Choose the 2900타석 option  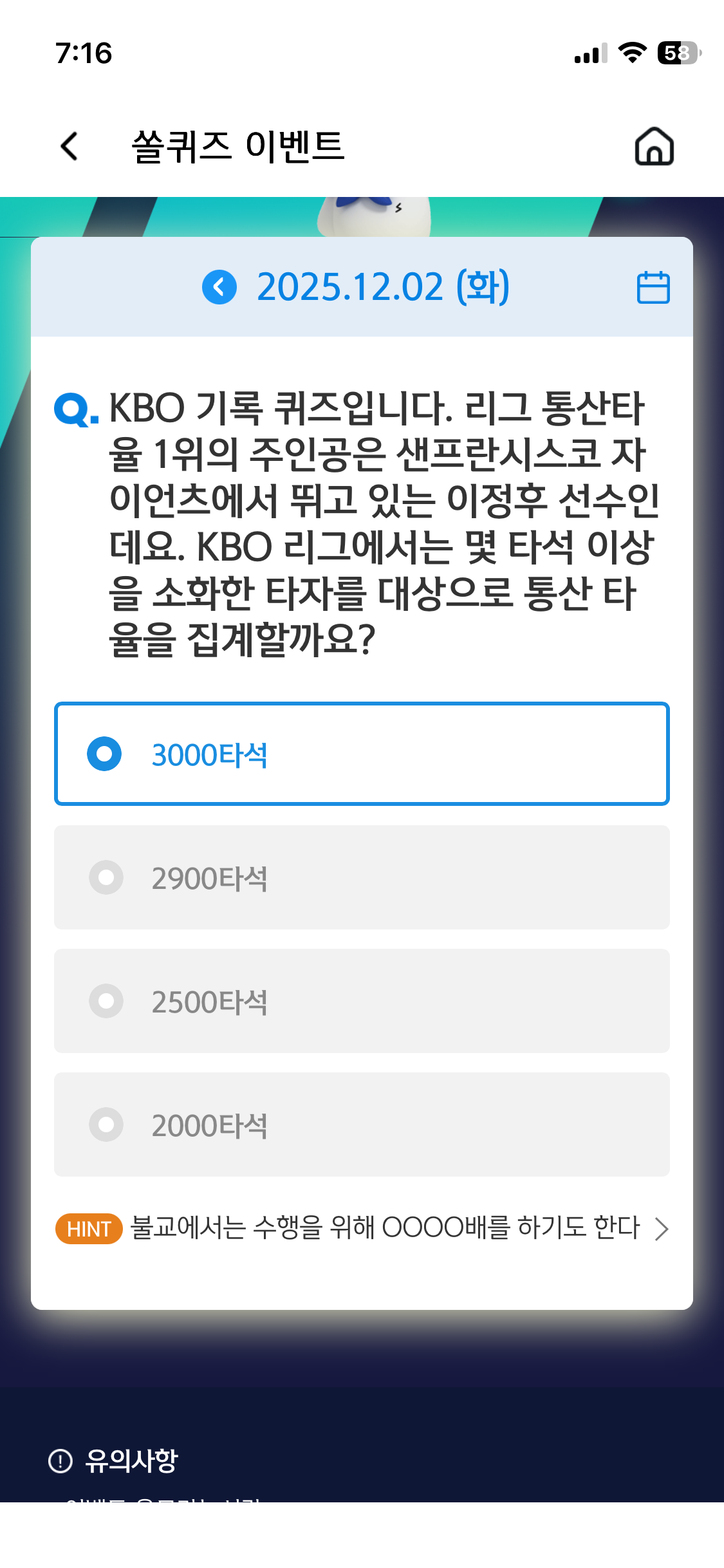click(x=362, y=877)
